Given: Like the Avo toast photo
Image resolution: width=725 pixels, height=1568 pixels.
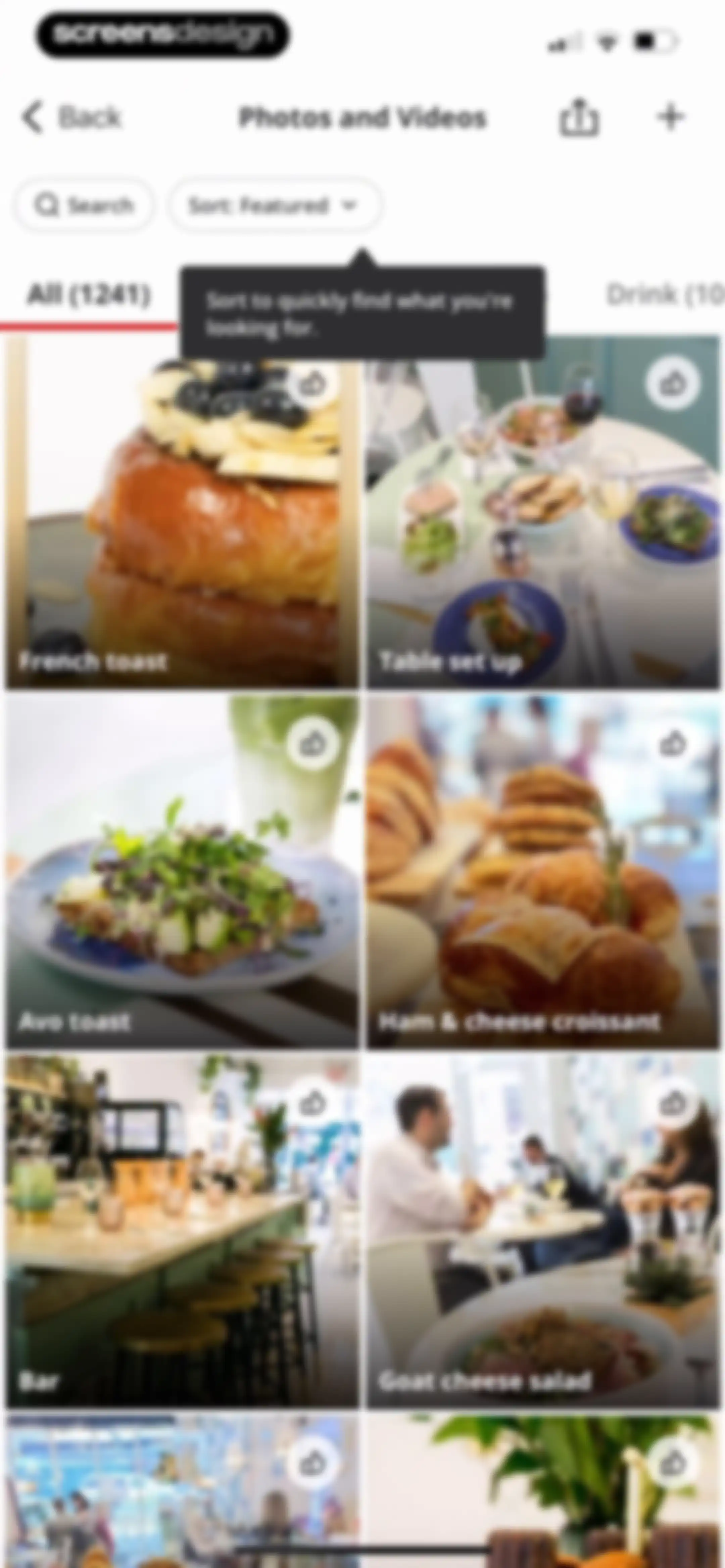Looking at the screenshot, I should pyautogui.click(x=313, y=743).
